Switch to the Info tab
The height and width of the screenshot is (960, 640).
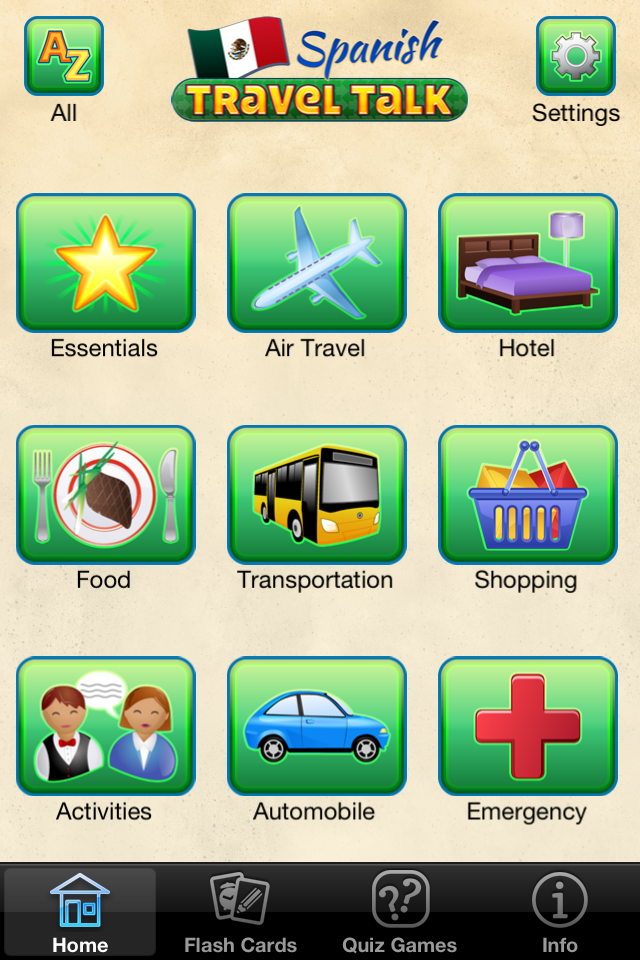tap(560, 912)
